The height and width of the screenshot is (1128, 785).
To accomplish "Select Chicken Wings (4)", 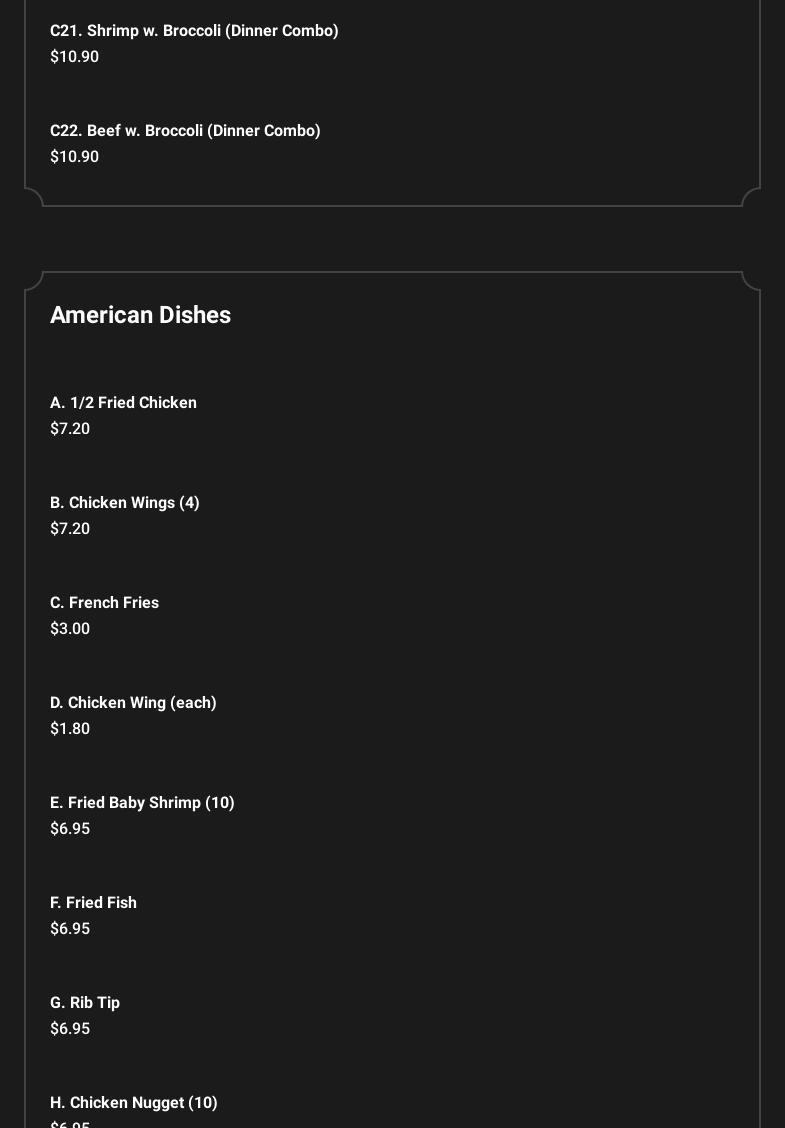I will pyautogui.click(x=125, y=503).
